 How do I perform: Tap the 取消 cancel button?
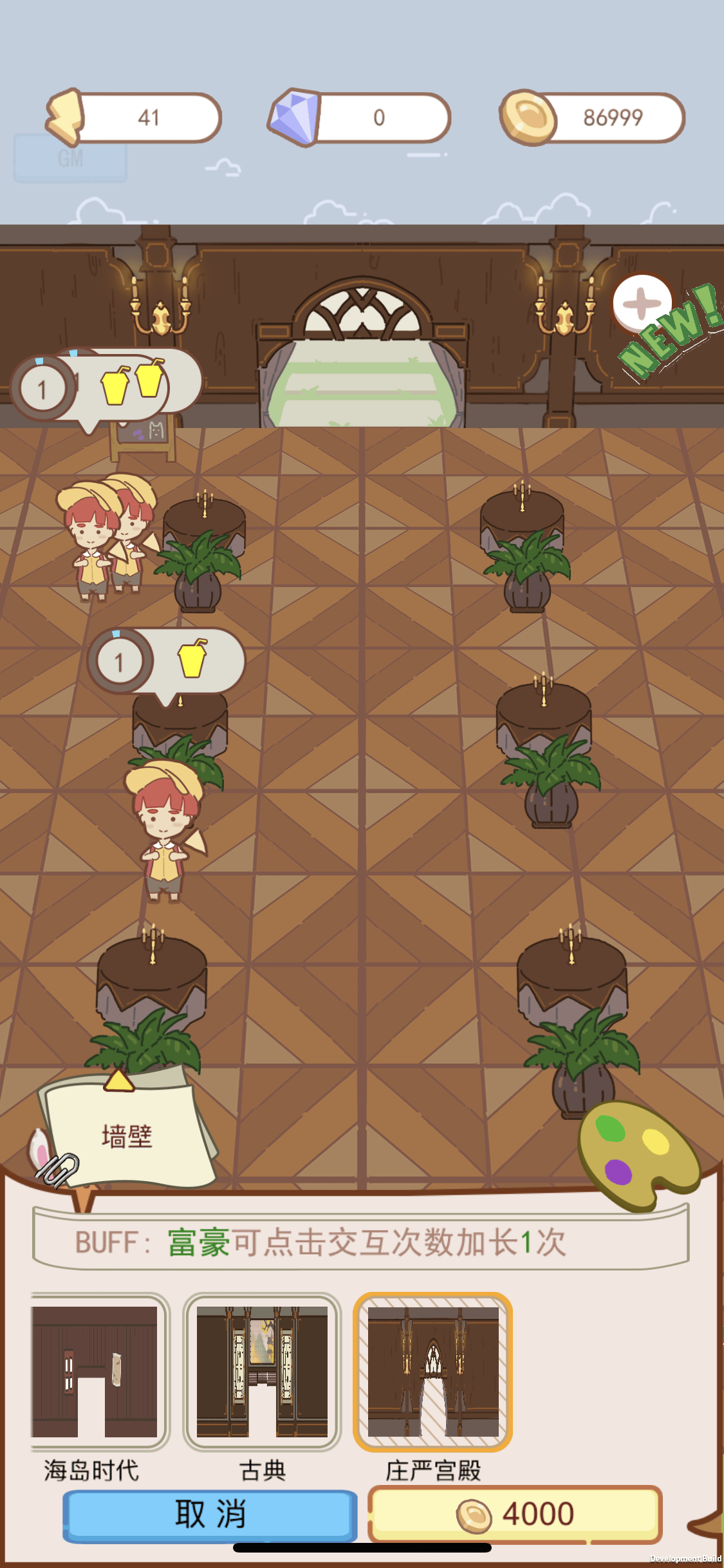[210, 1514]
